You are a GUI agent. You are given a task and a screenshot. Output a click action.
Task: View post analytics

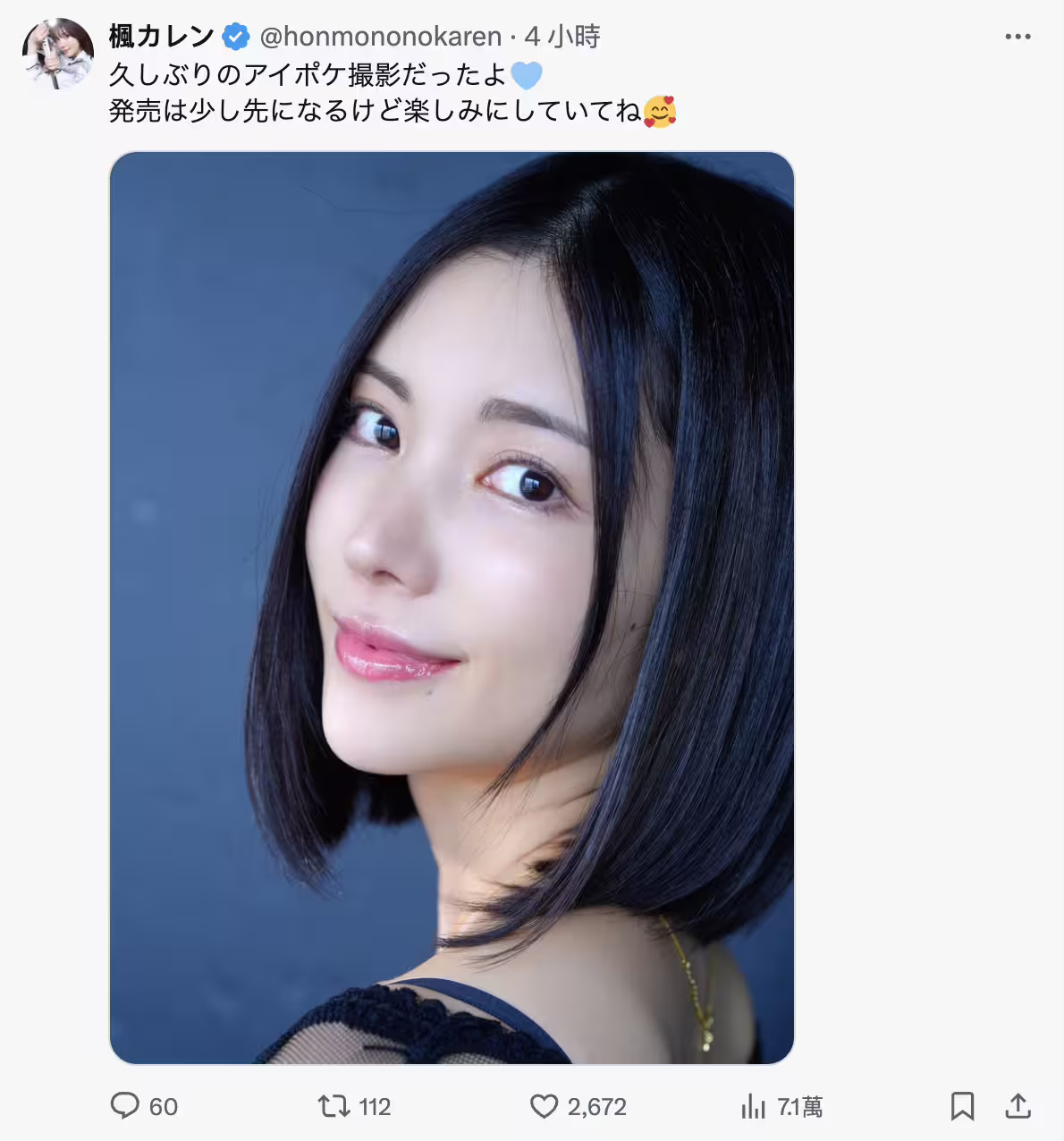point(754,1107)
